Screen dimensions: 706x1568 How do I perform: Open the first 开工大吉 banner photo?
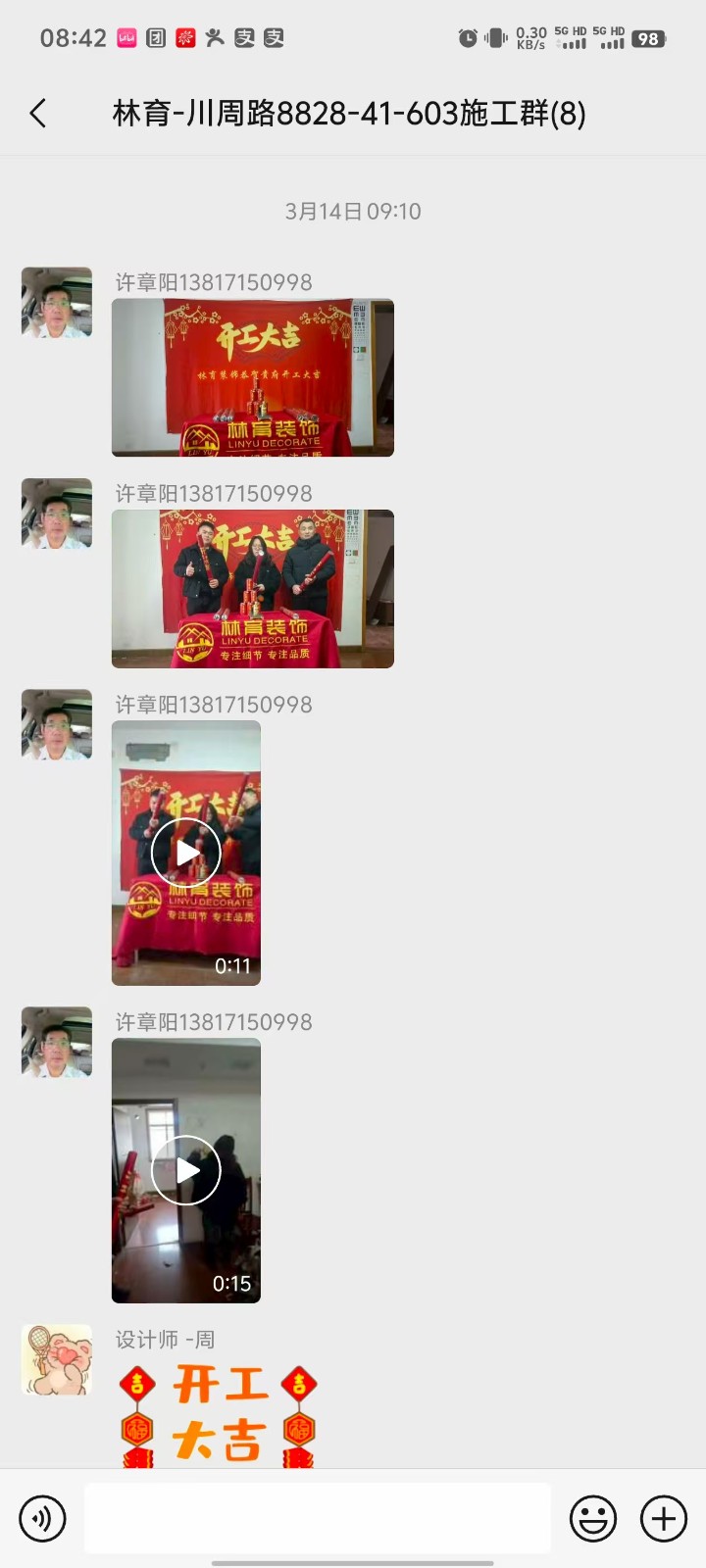coord(253,377)
